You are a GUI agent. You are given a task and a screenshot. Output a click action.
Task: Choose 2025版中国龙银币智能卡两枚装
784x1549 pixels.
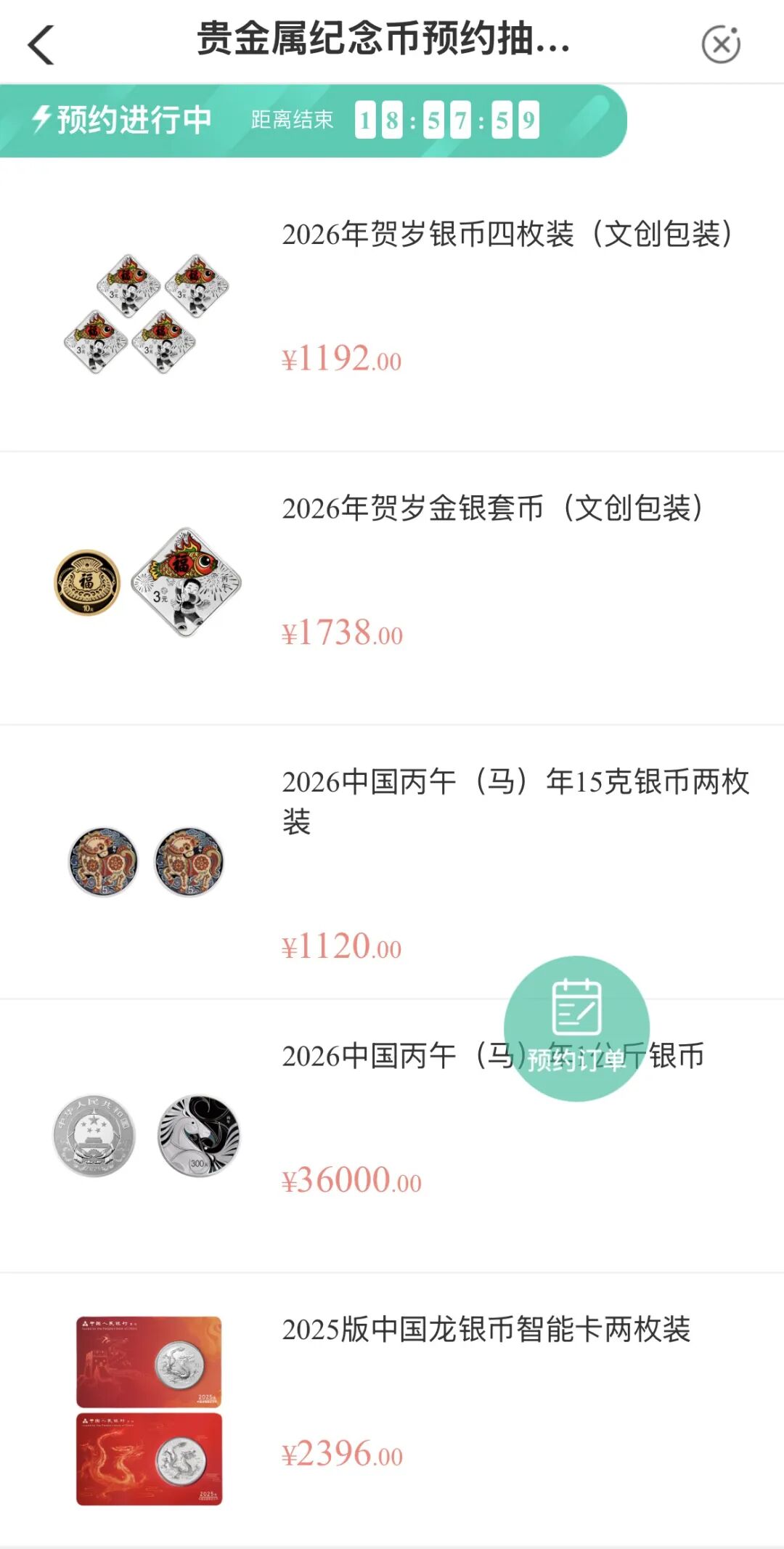click(486, 1330)
